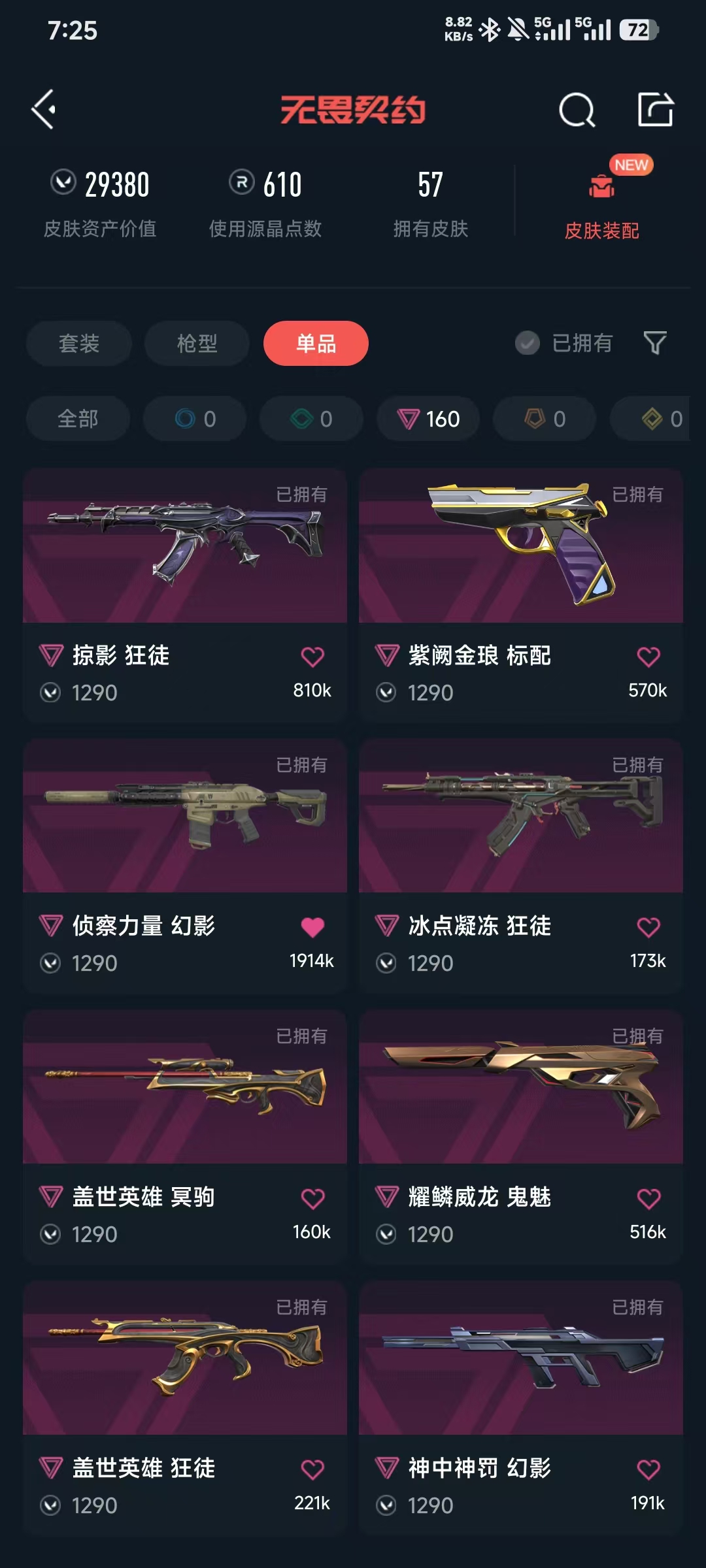Go back with the top-left arrow
706x1568 pixels.
click(44, 109)
